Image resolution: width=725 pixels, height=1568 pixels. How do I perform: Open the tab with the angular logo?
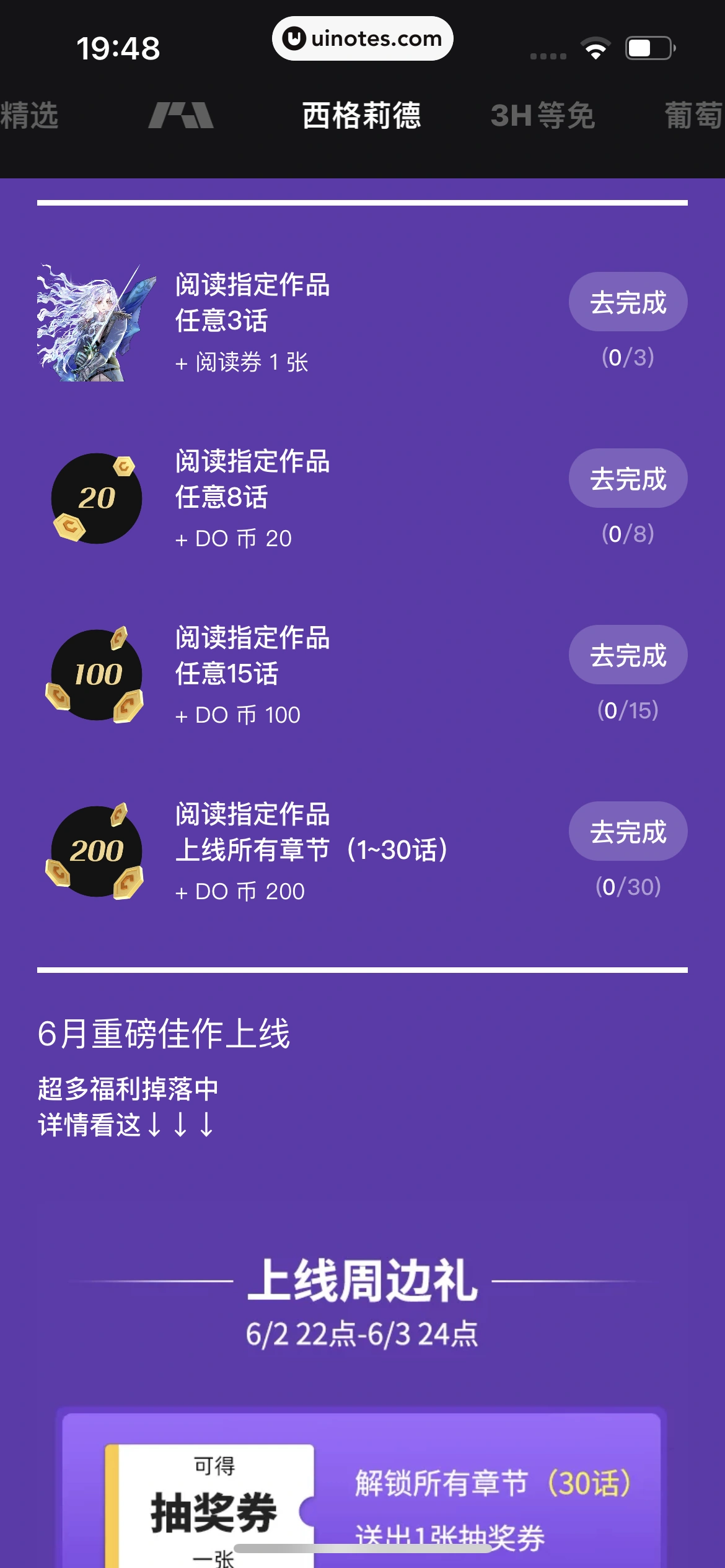click(x=181, y=116)
